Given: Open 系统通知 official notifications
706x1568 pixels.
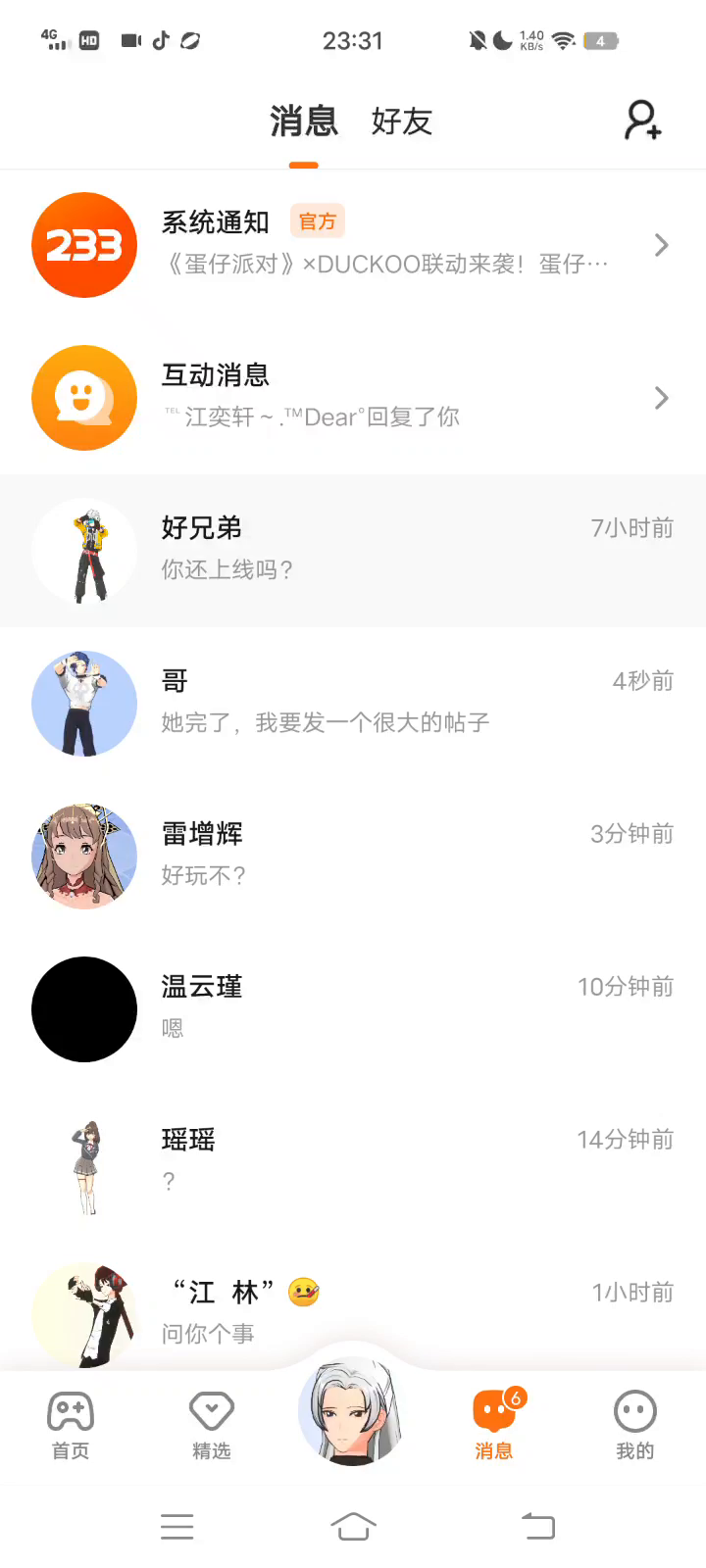Looking at the screenshot, I should coord(353,245).
